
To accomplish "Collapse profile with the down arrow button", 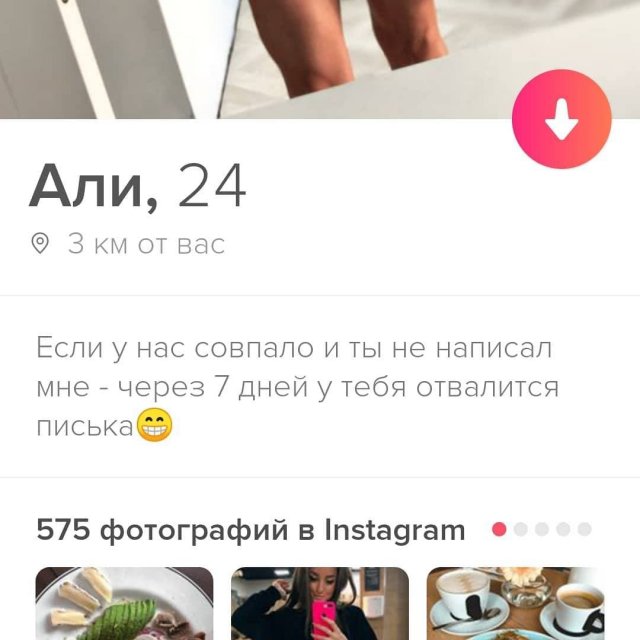I will [x=561, y=119].
